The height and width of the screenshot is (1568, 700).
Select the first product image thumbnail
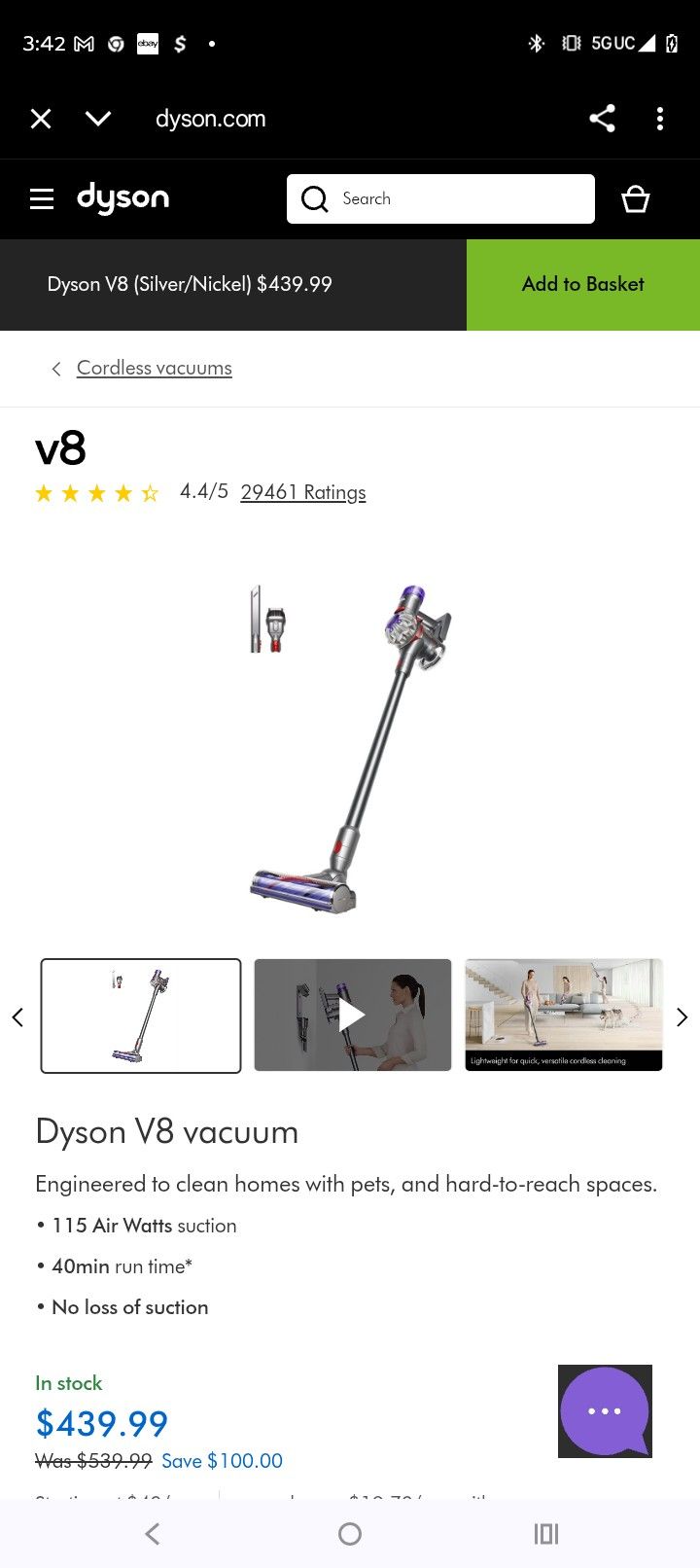coord(140,1015)
